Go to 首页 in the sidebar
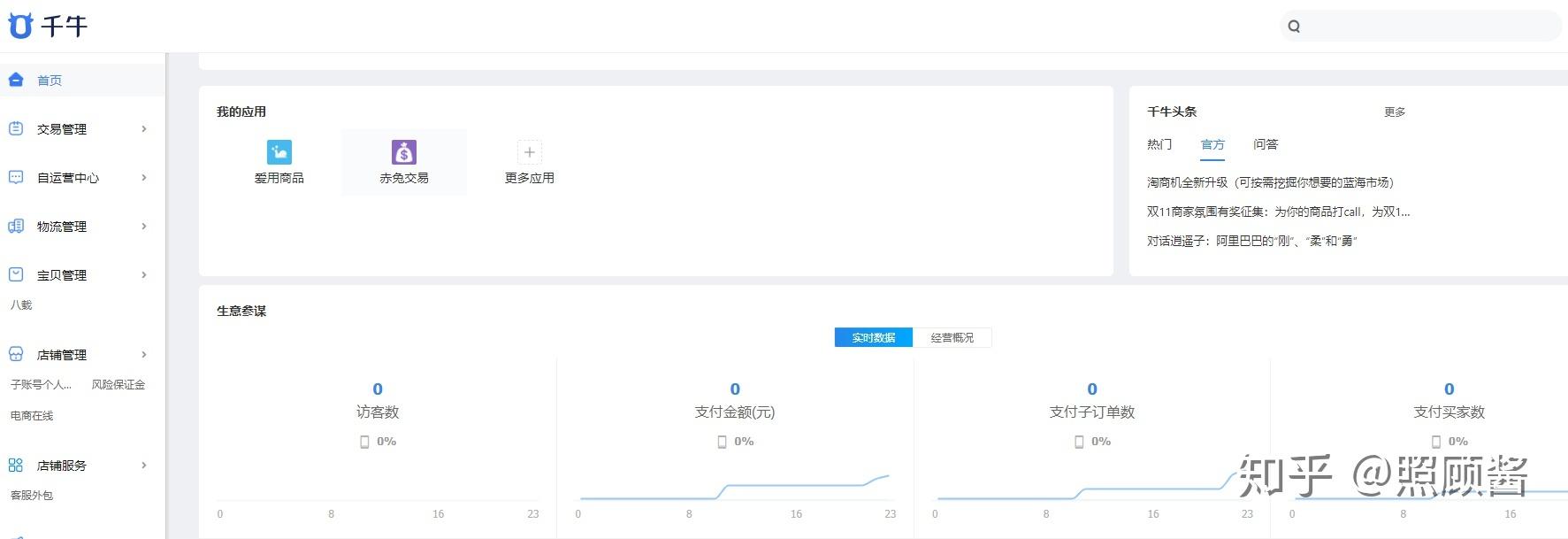Screen dimensions: 1568x539 coord(50,81)
